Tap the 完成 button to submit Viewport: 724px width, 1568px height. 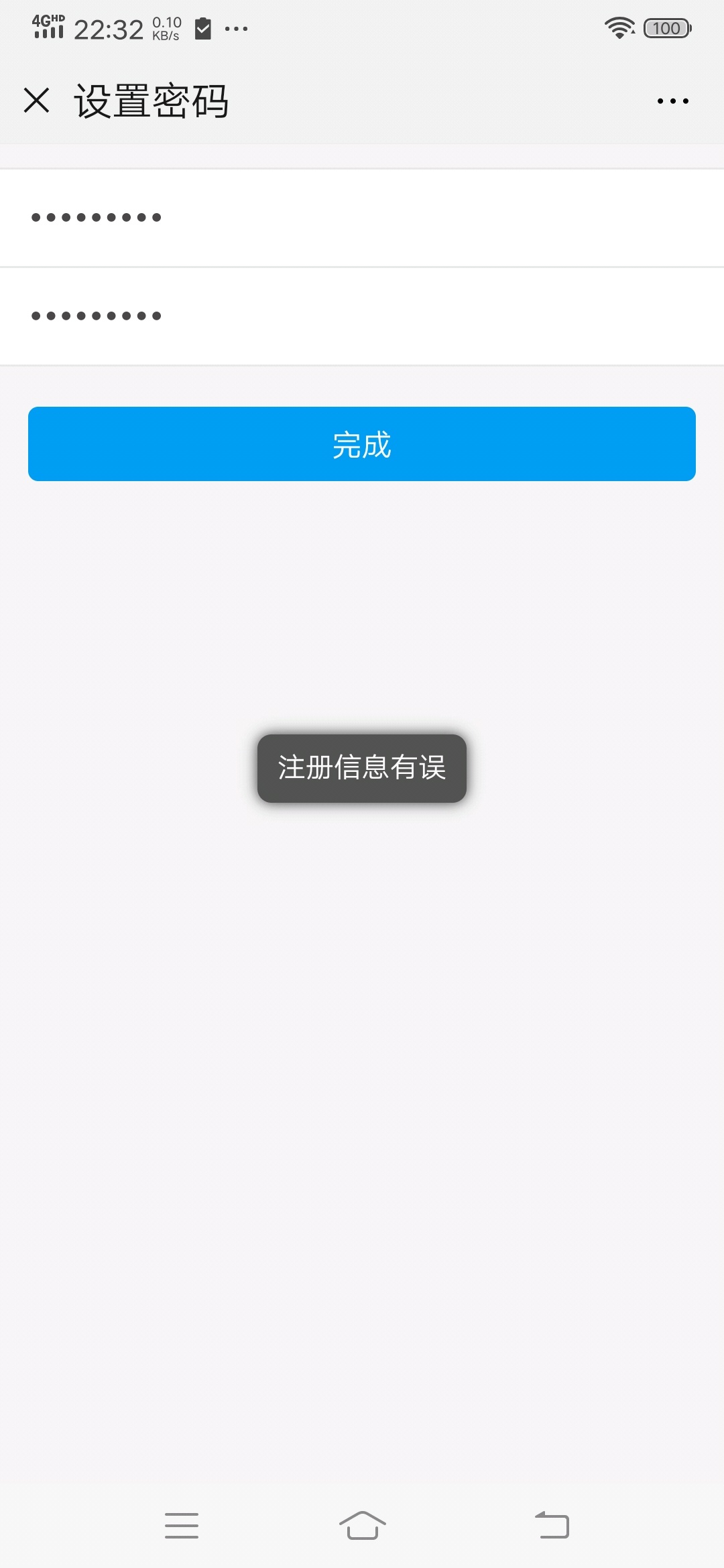click(x=362, y=444)
